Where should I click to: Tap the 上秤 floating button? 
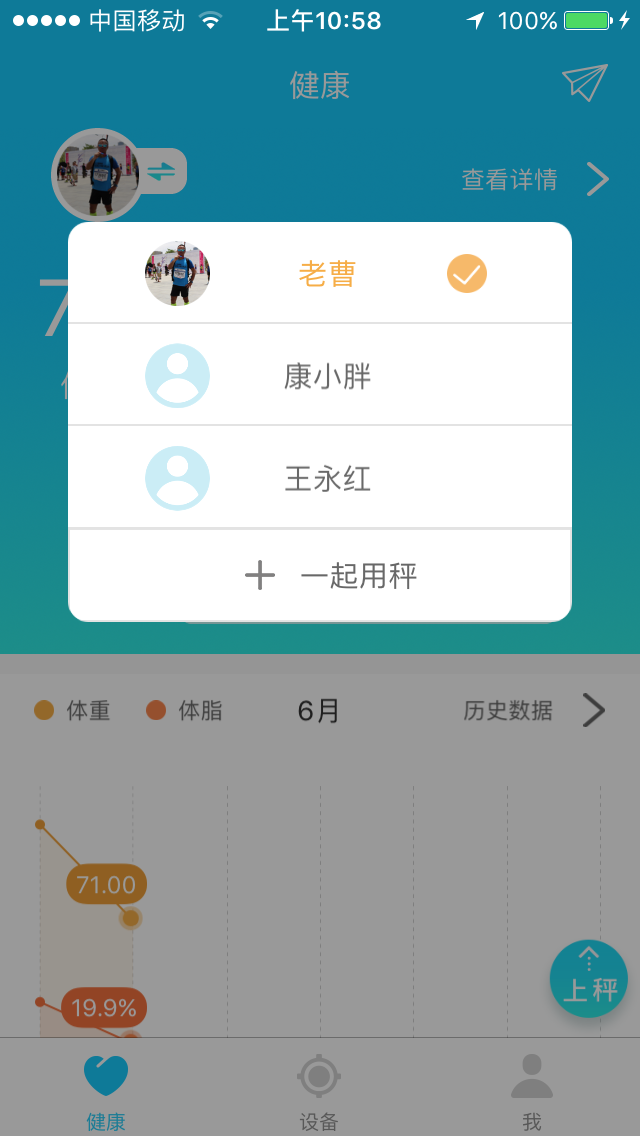[589, 979]
